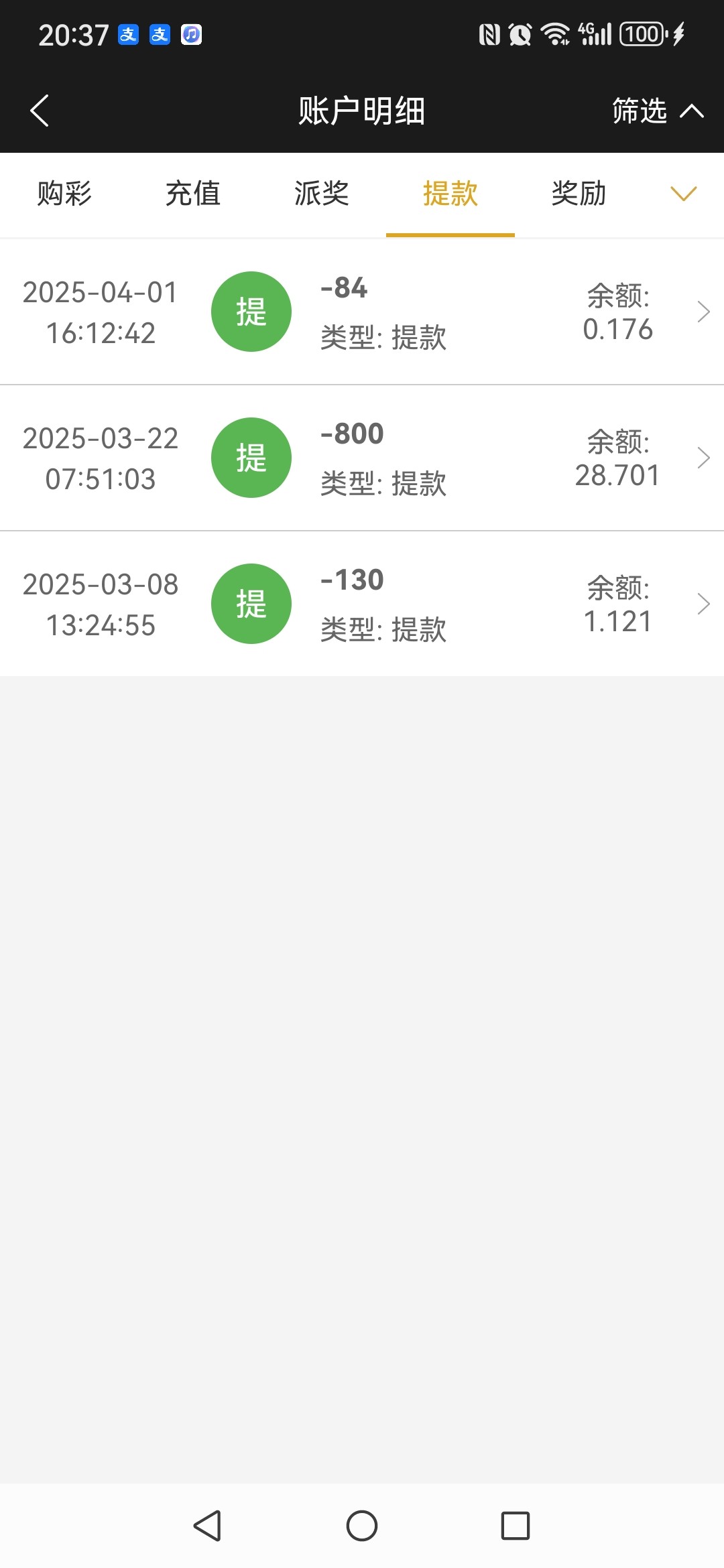Collapse the 筛选 filter panel
Screen dimensions: 724x1568
coord(658,111)
